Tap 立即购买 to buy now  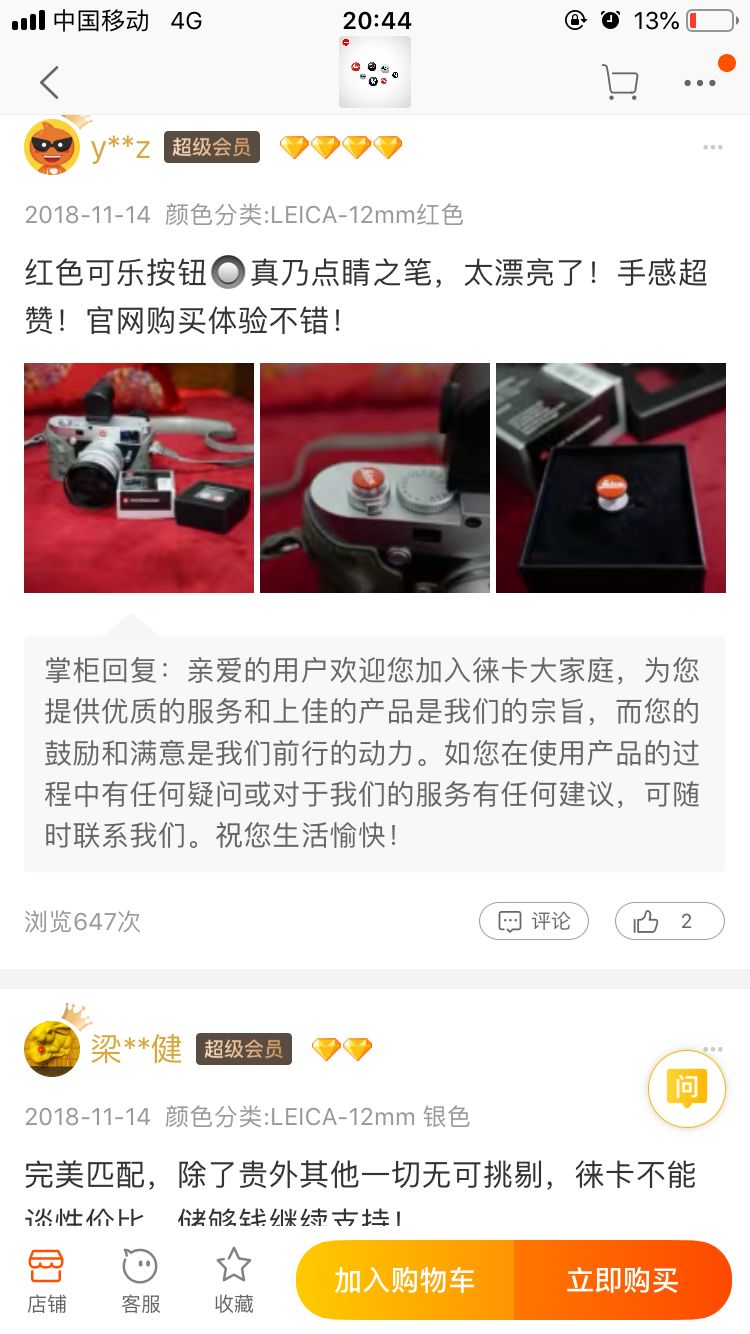pos(625,1280)
